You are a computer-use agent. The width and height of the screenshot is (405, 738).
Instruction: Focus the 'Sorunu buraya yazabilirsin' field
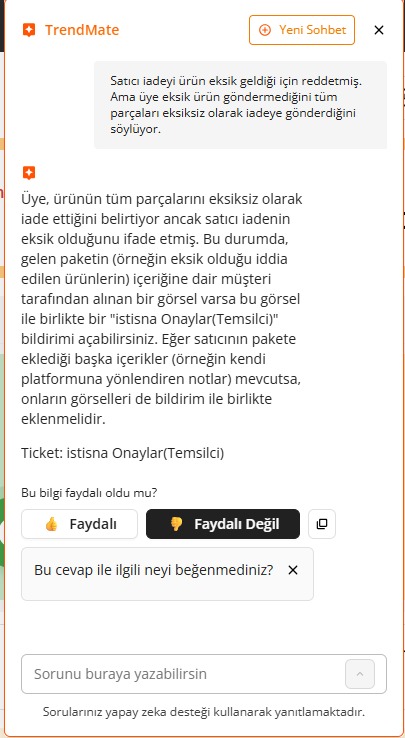click(184, 674)
